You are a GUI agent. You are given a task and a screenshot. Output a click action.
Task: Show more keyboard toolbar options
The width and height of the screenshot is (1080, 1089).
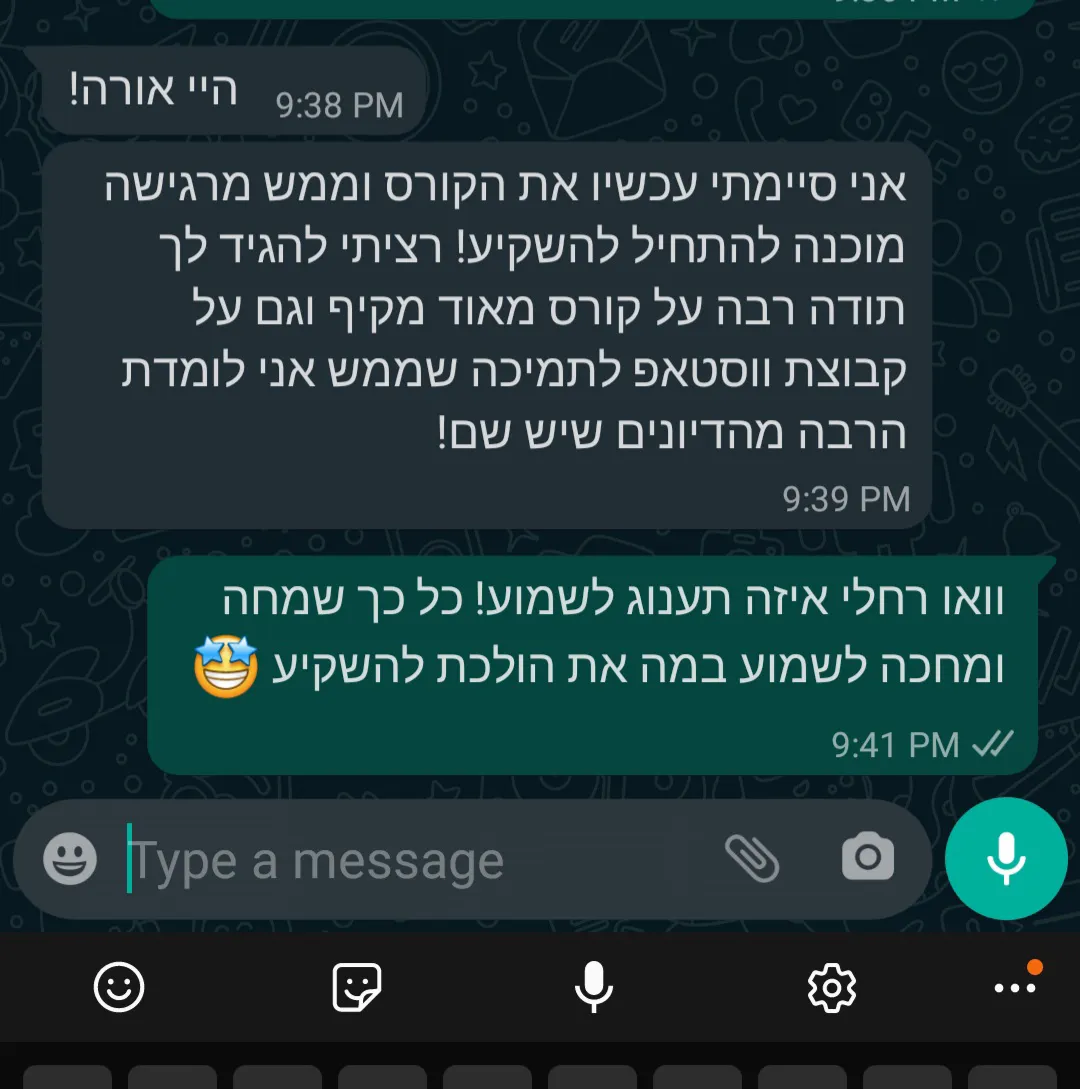pos(1015,988)
